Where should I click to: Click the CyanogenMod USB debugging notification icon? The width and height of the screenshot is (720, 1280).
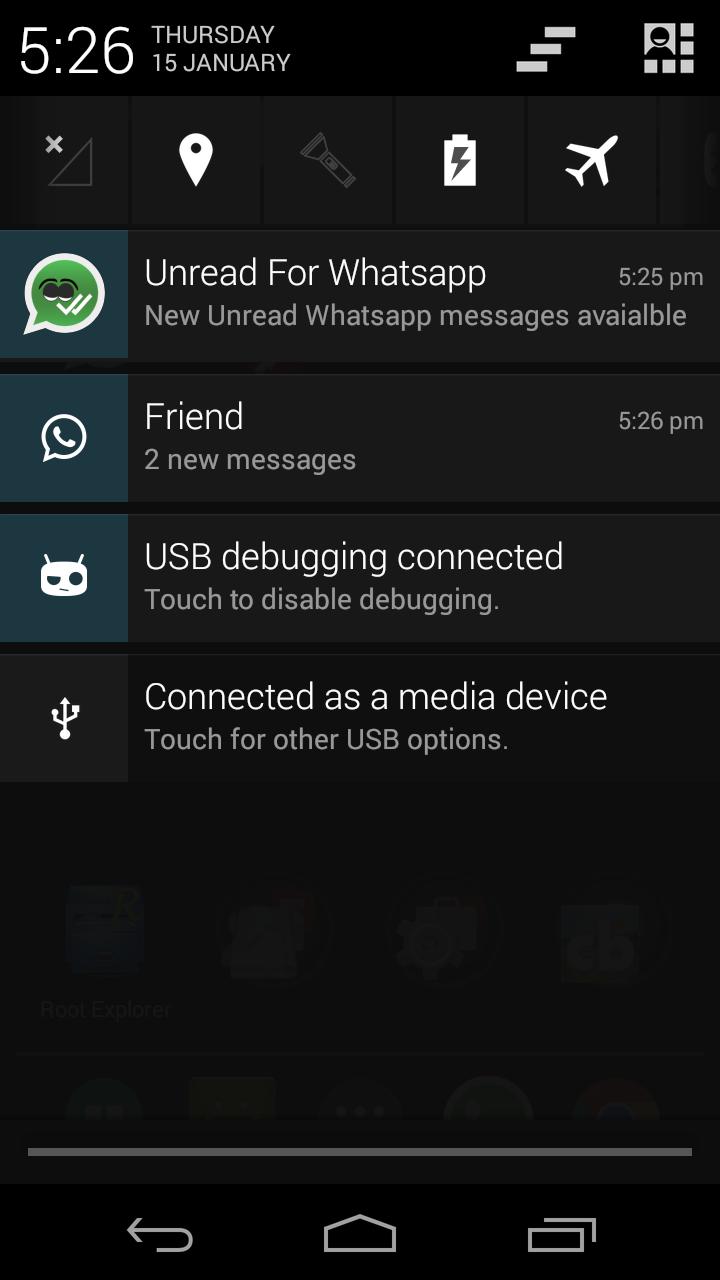64,577
